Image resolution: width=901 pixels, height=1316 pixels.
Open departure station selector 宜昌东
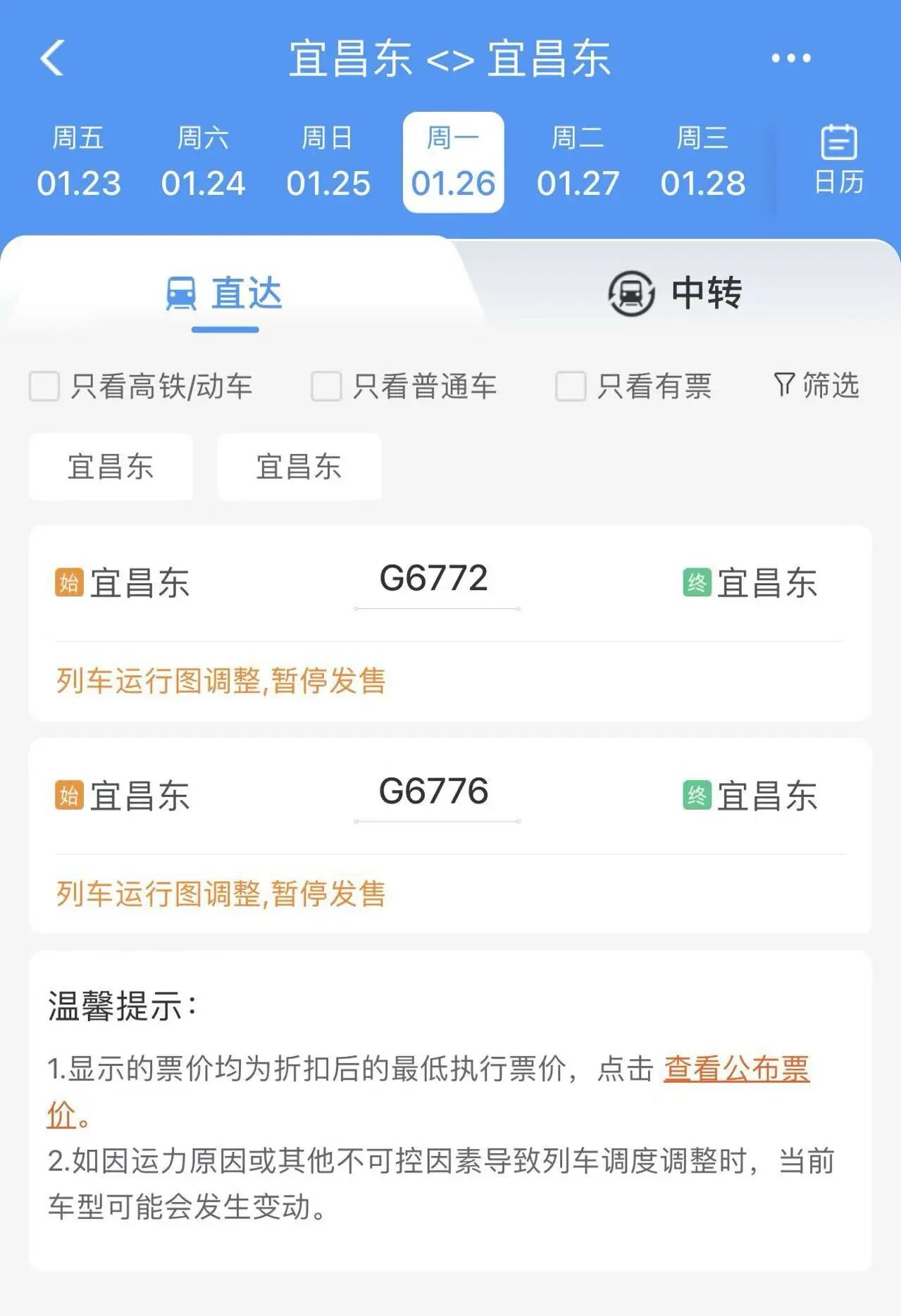111,466
